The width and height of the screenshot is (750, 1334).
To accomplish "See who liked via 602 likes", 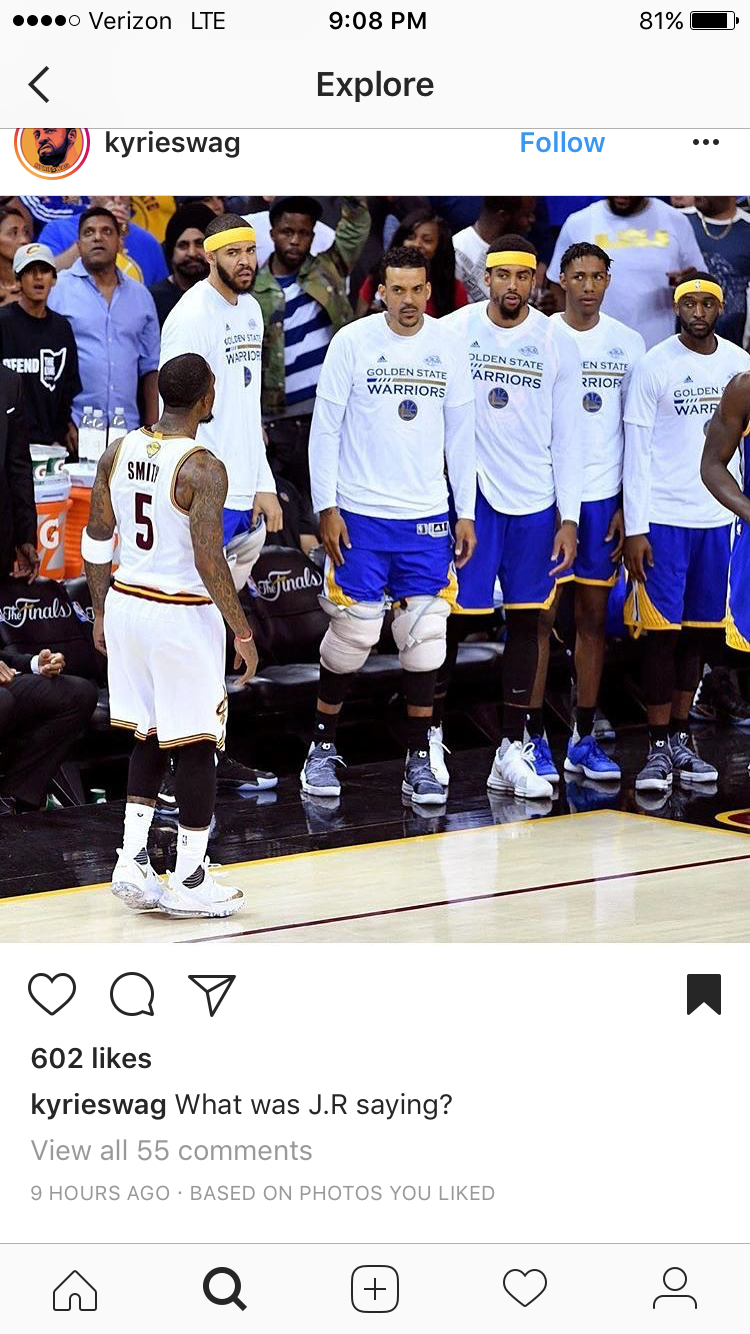I will pos(91,1058).
